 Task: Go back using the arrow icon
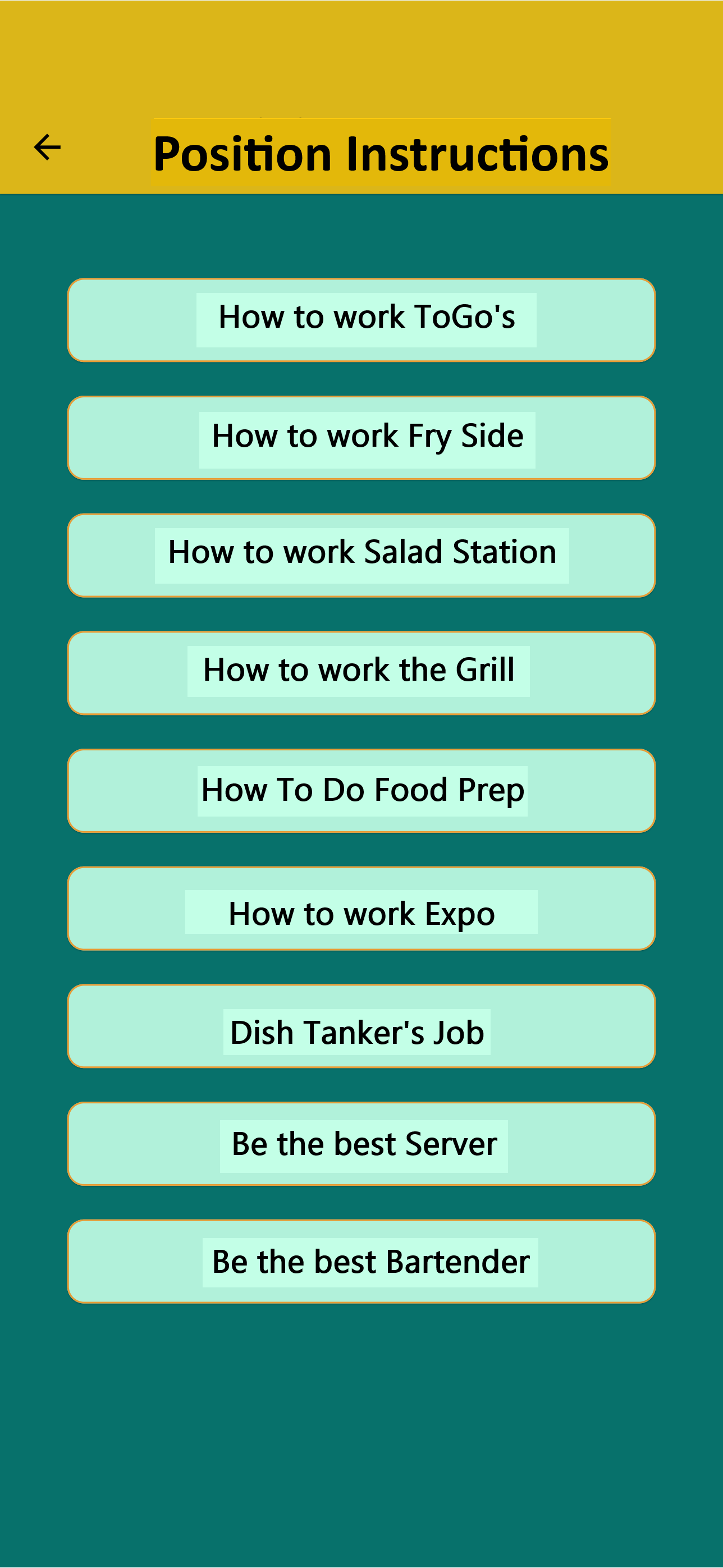[x=47, y=147]
